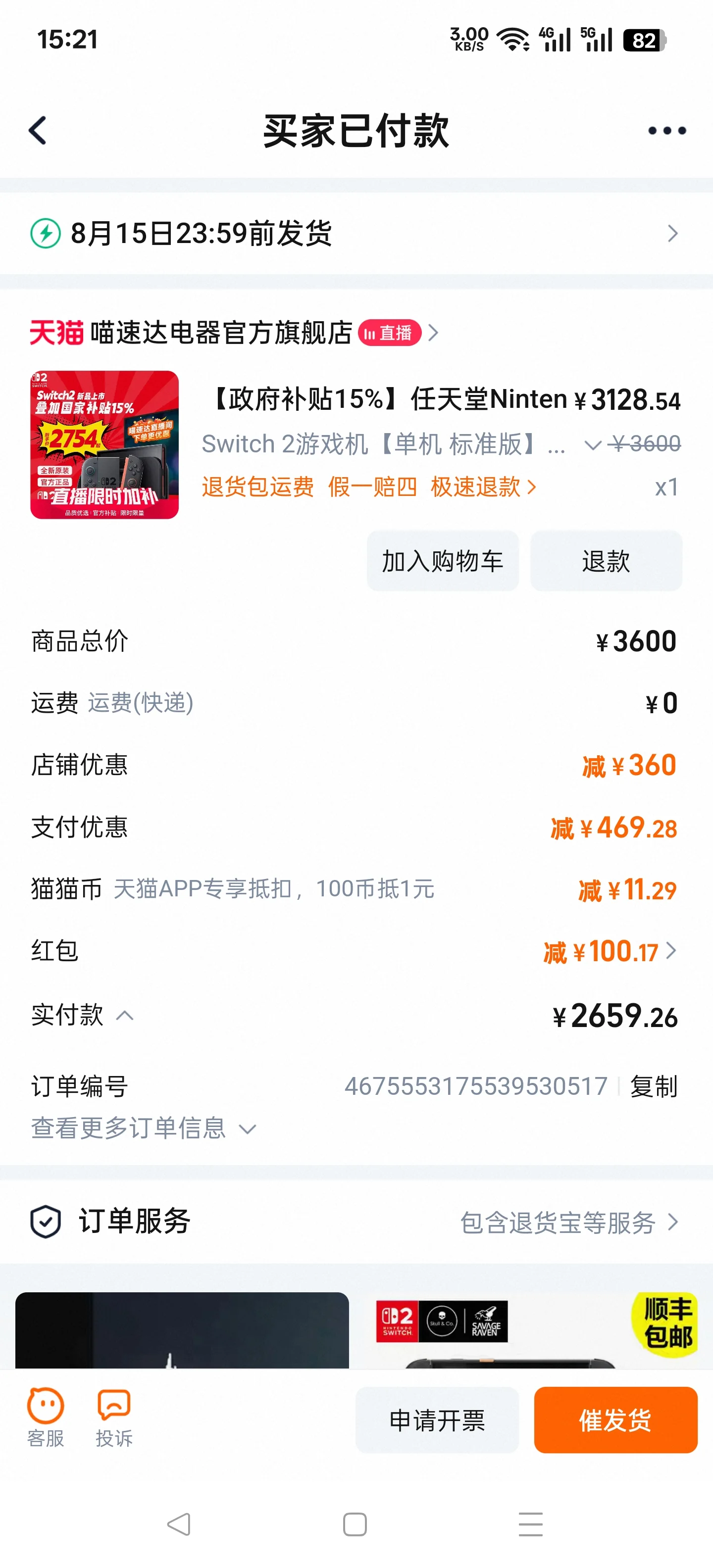
Task: Tap 催发货 to urge shipment
Action: click(615, 1420)
